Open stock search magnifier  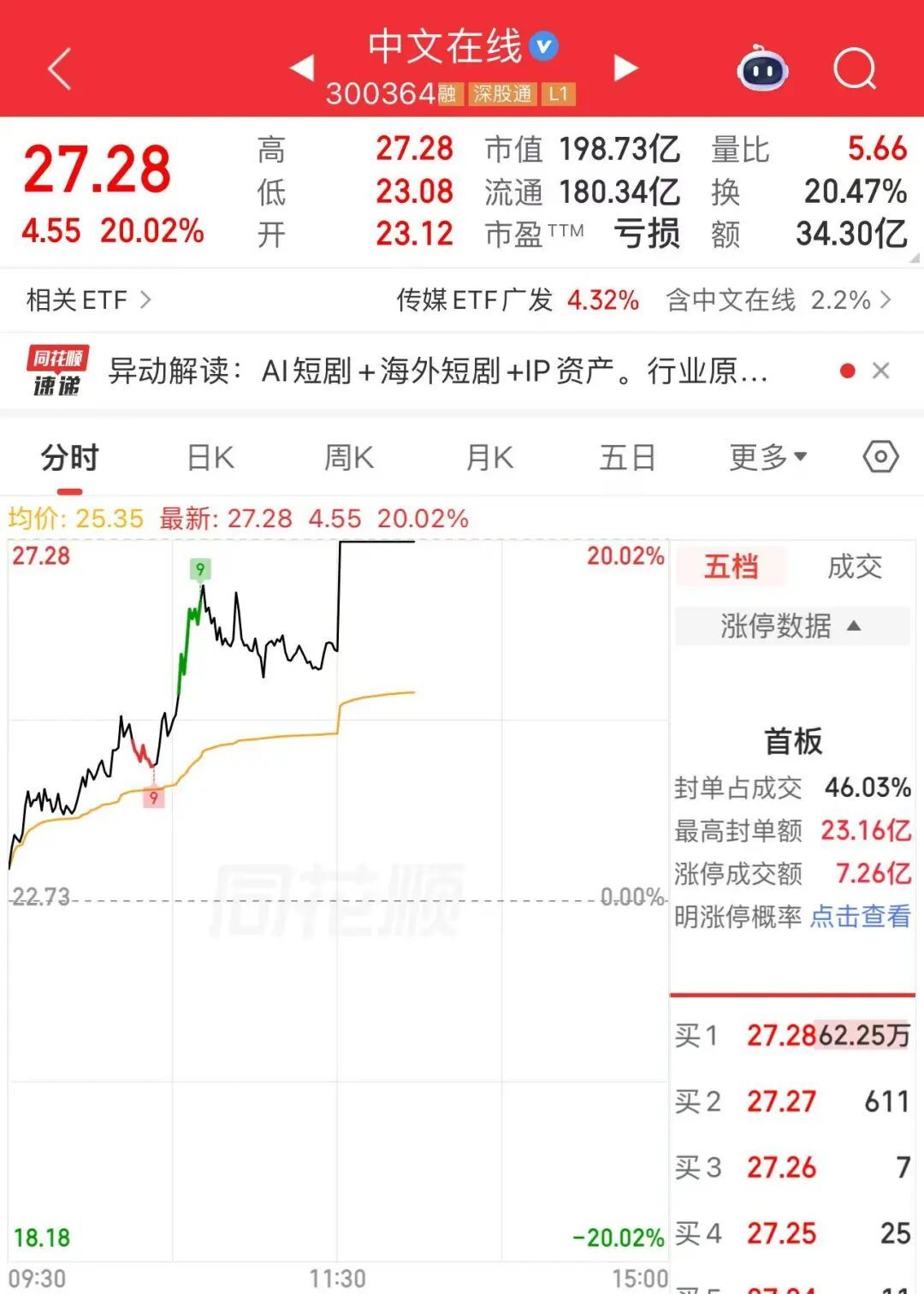[855, 68]
